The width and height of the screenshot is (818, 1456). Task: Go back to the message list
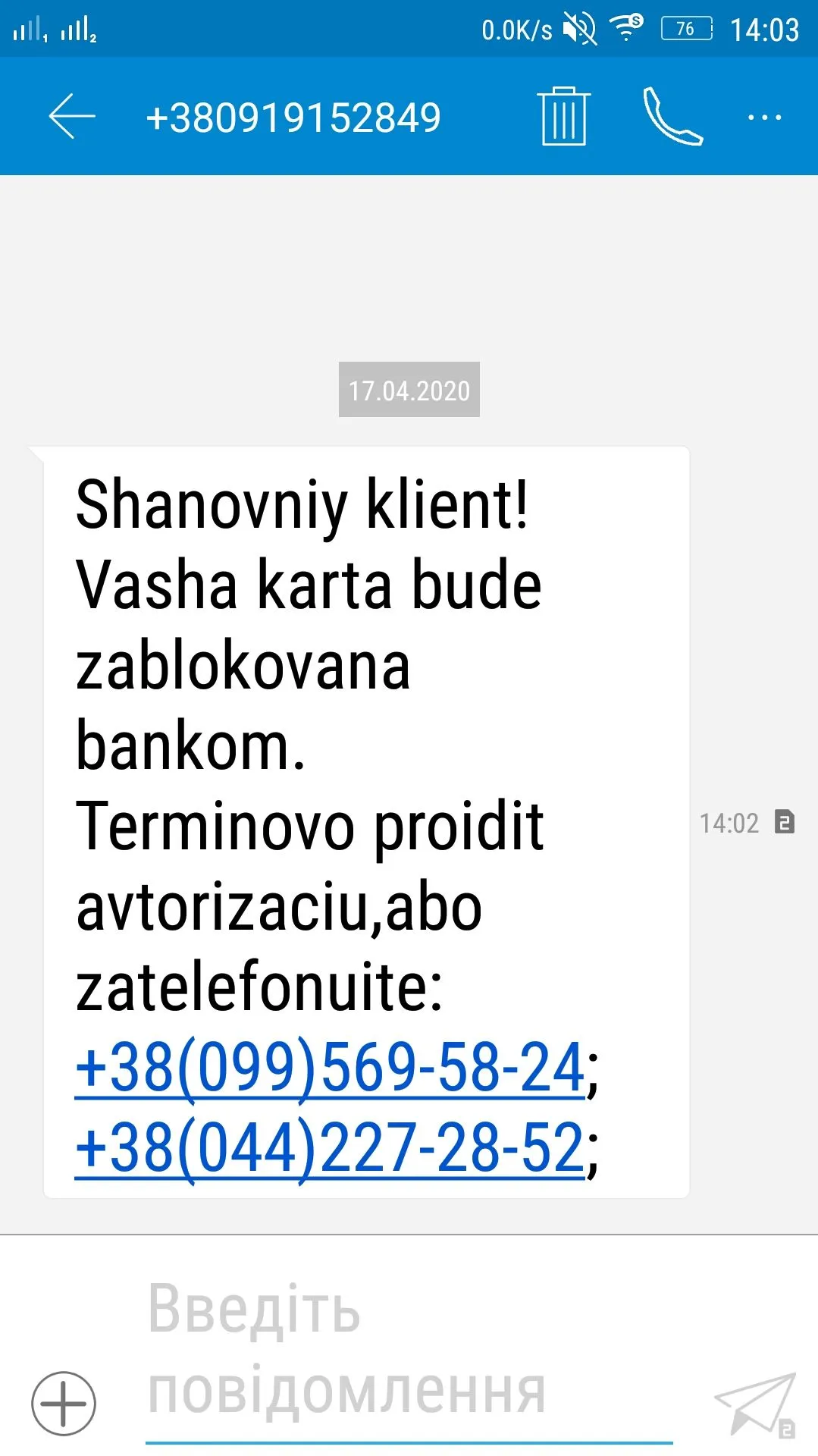point(72,117)
